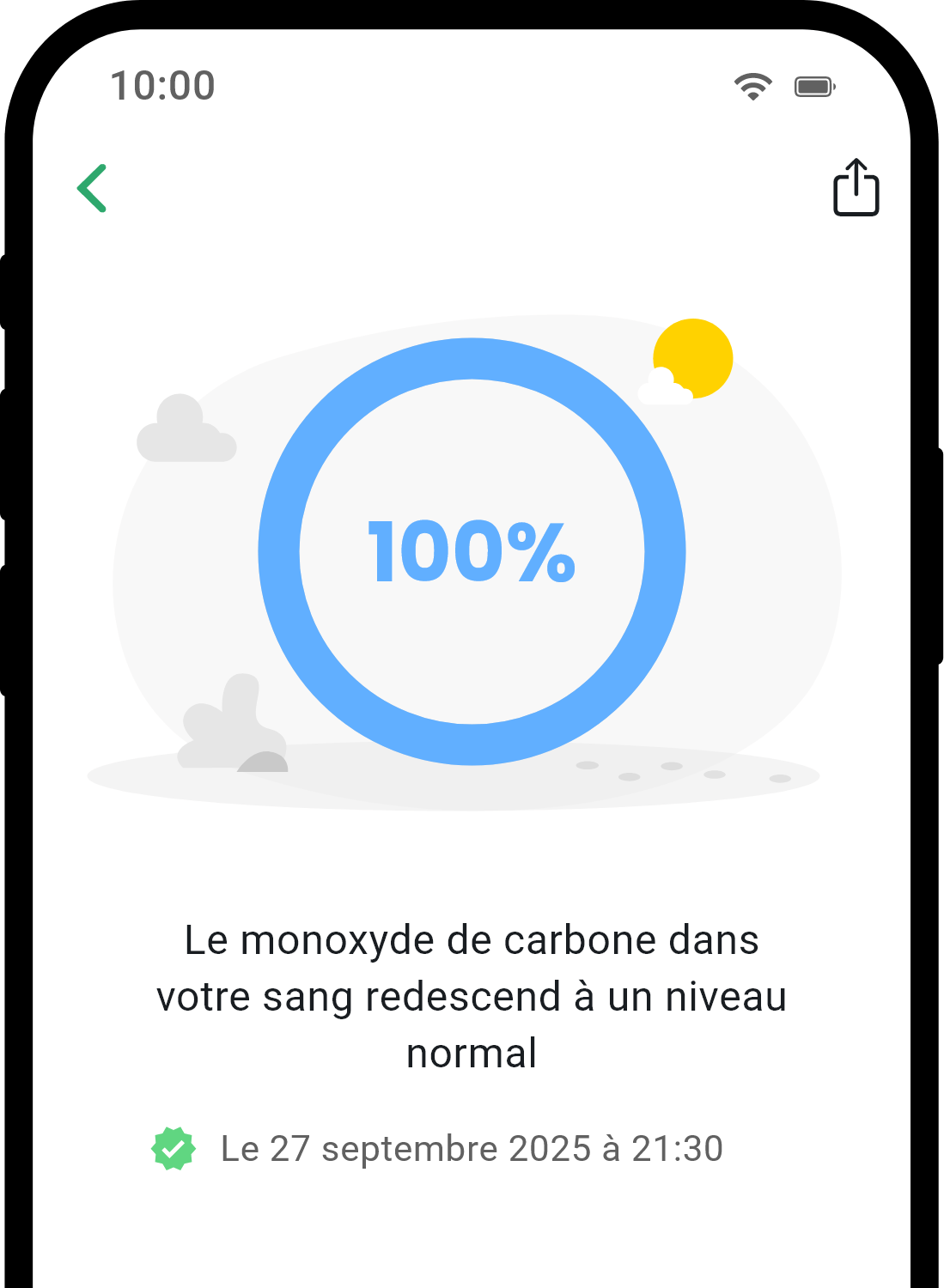Viewport: 944px width, 1288px height.
Task: Share this carbon monoxide health milestone
Action: tap(856, 187)
